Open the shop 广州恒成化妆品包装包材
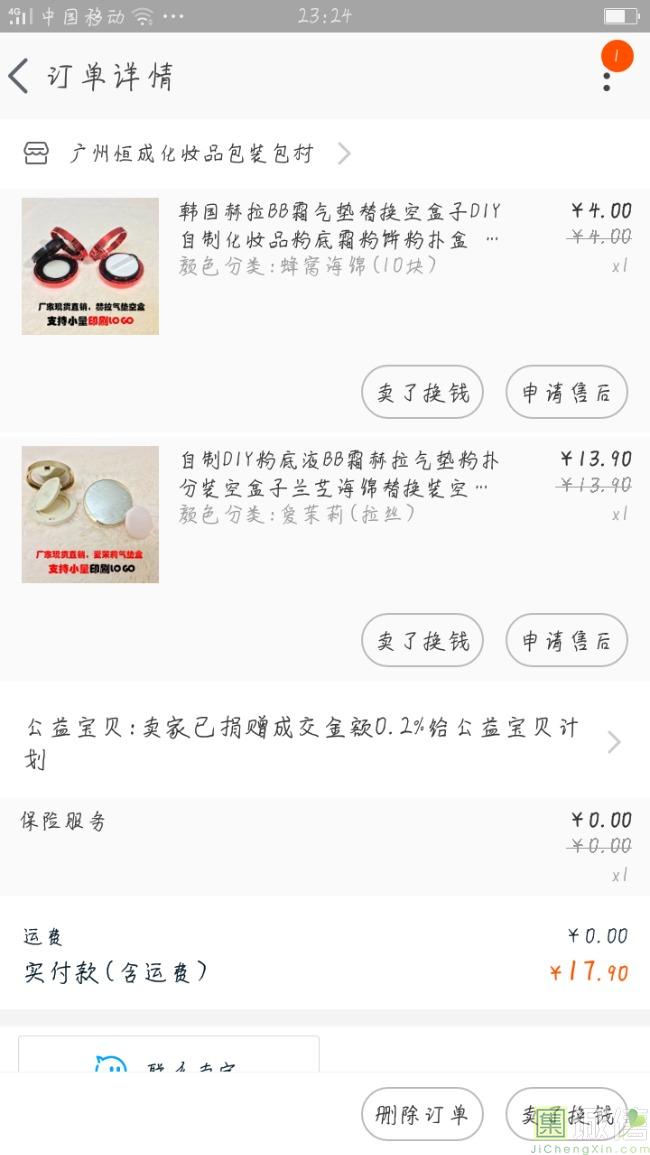 click(190, 153)
